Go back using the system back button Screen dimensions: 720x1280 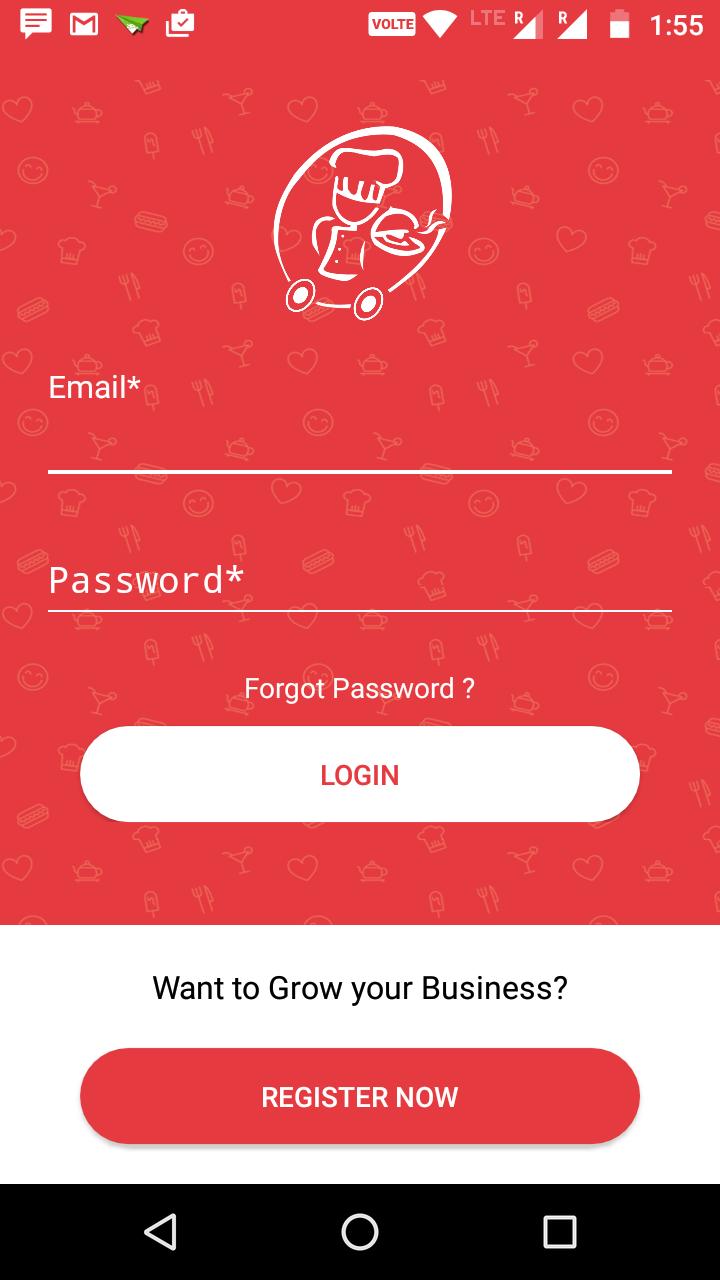(x=160, y=1232)
